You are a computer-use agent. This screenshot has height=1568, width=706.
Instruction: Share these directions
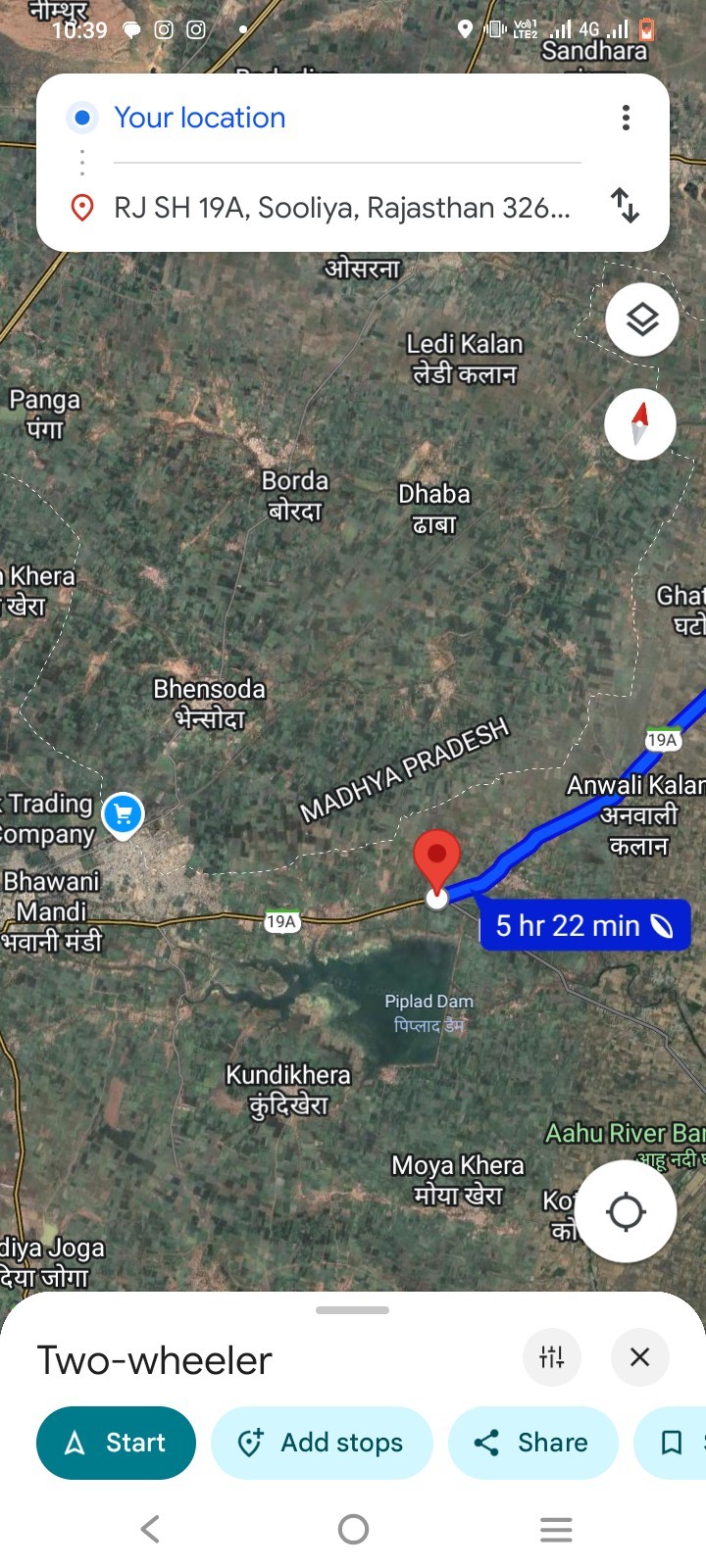[532, 1443]
